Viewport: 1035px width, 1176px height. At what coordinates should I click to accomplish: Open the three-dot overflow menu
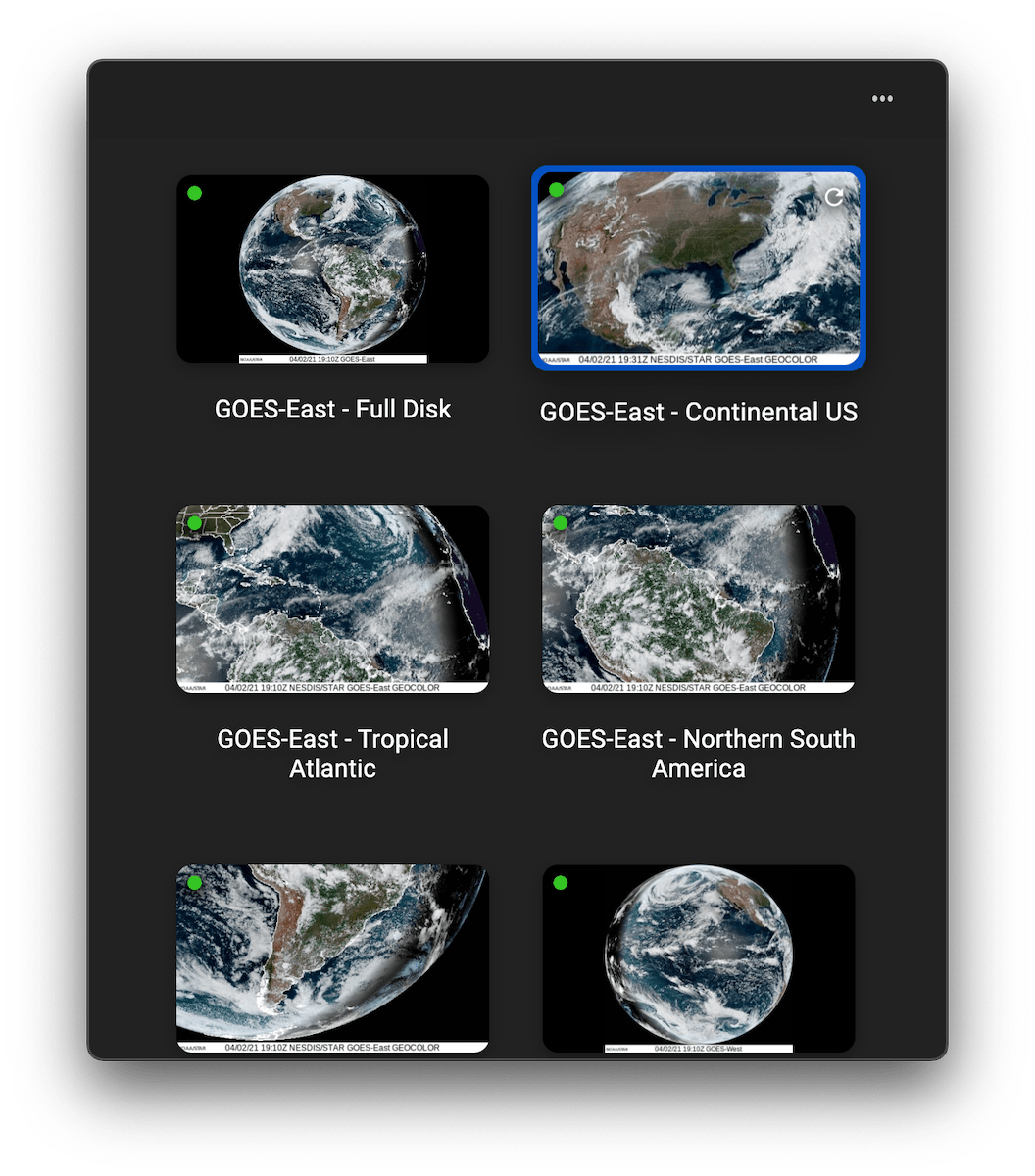tap(882, 99)
